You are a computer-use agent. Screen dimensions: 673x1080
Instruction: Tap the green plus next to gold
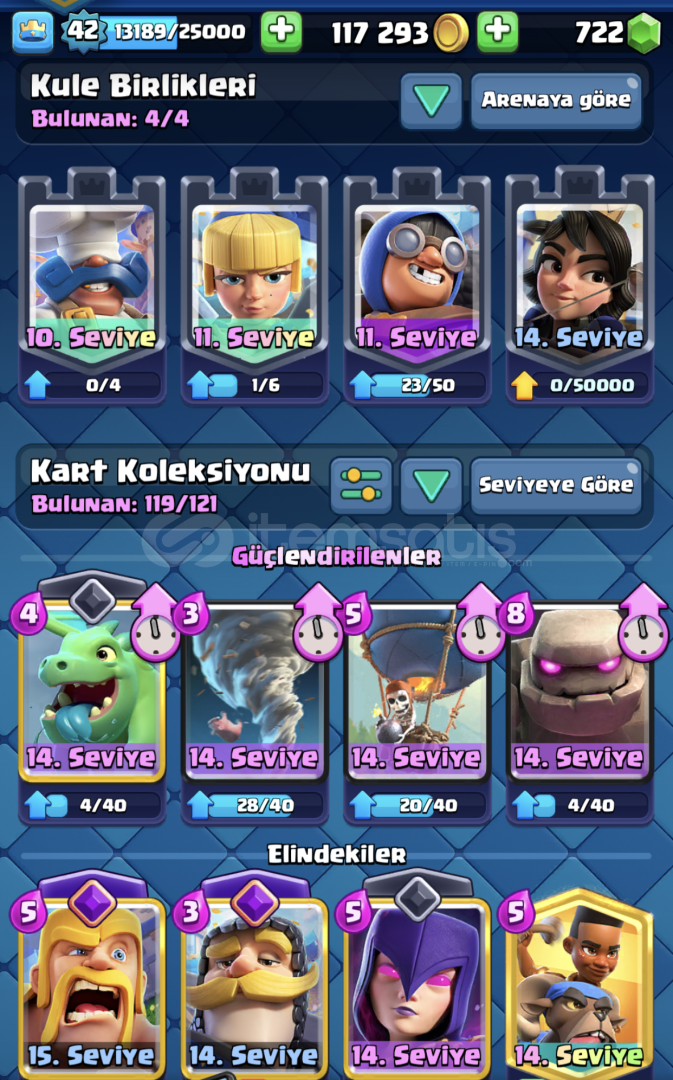(x=497, y=31)
